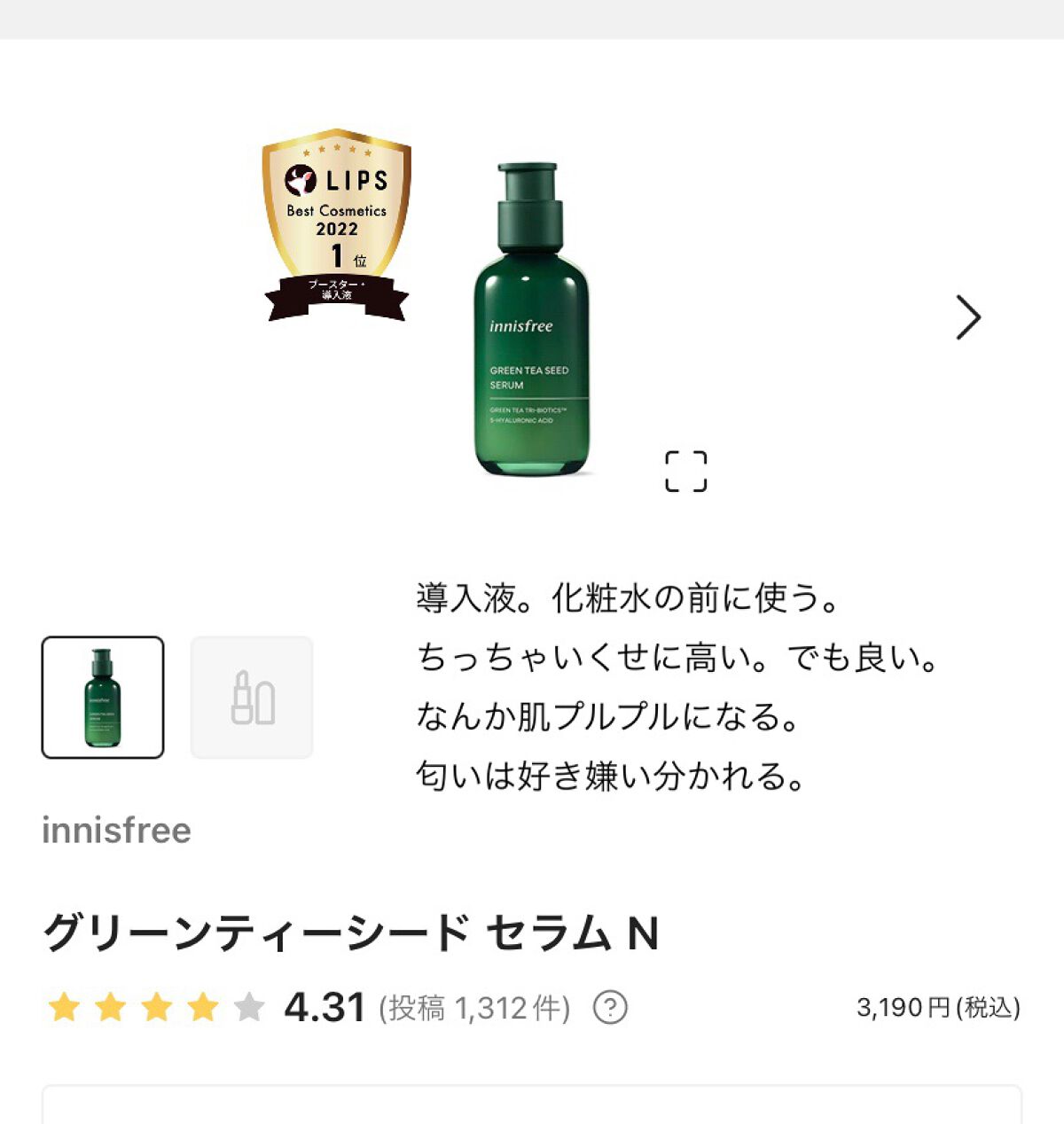Select the green serum bottle thumbnail
The width and height of the screenshot is (1064, 1124).
pos(103,697)
